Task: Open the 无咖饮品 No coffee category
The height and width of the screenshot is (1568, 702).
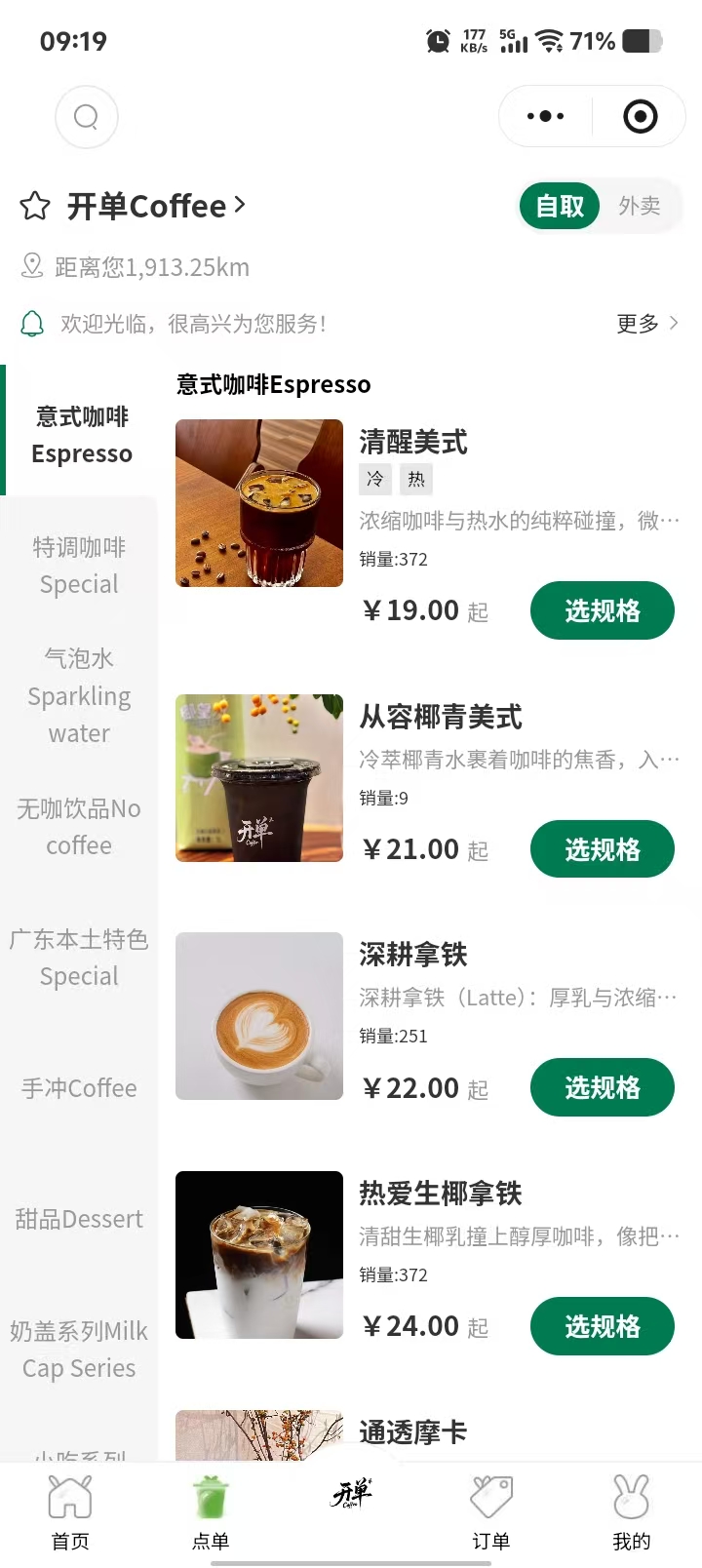Action: point(79,827)
